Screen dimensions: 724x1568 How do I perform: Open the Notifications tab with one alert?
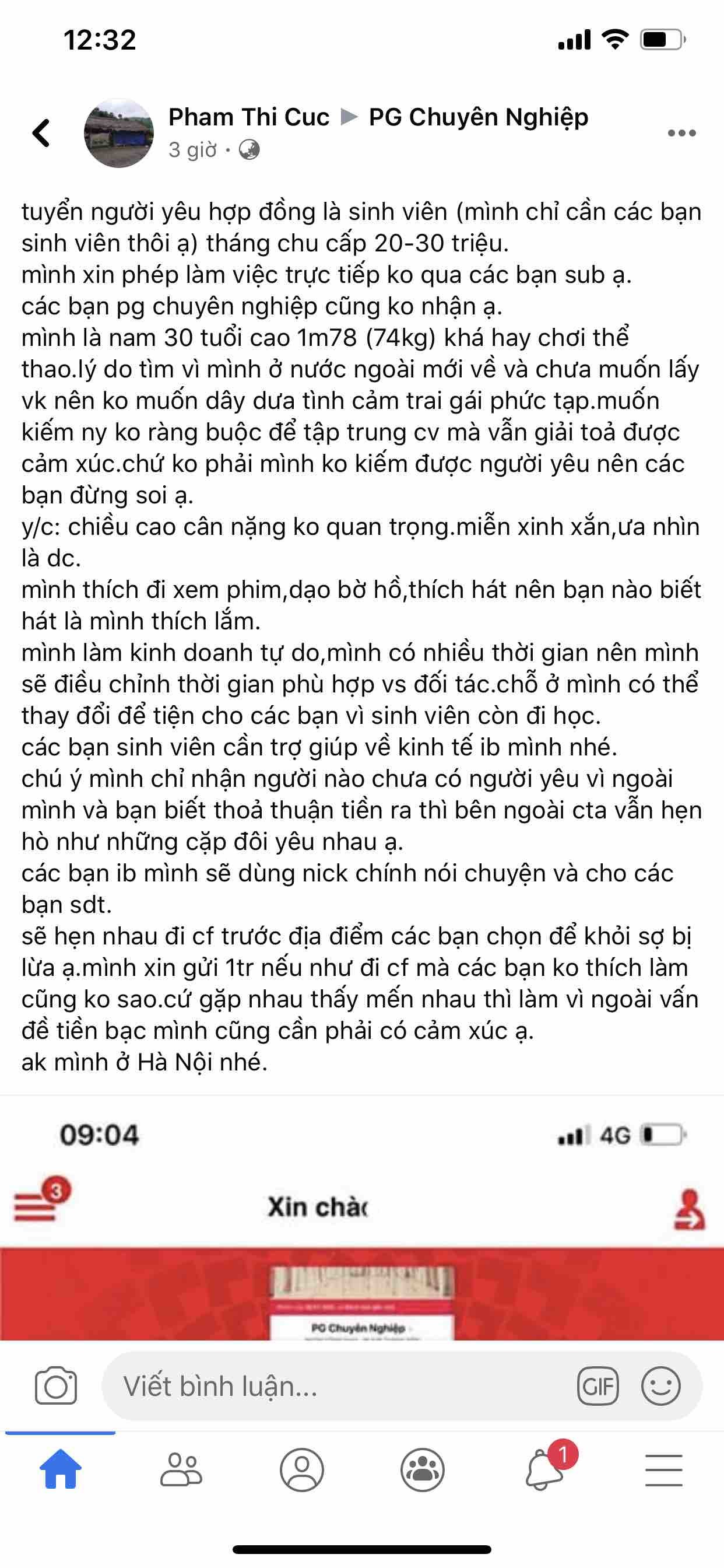coord(544,1469)
